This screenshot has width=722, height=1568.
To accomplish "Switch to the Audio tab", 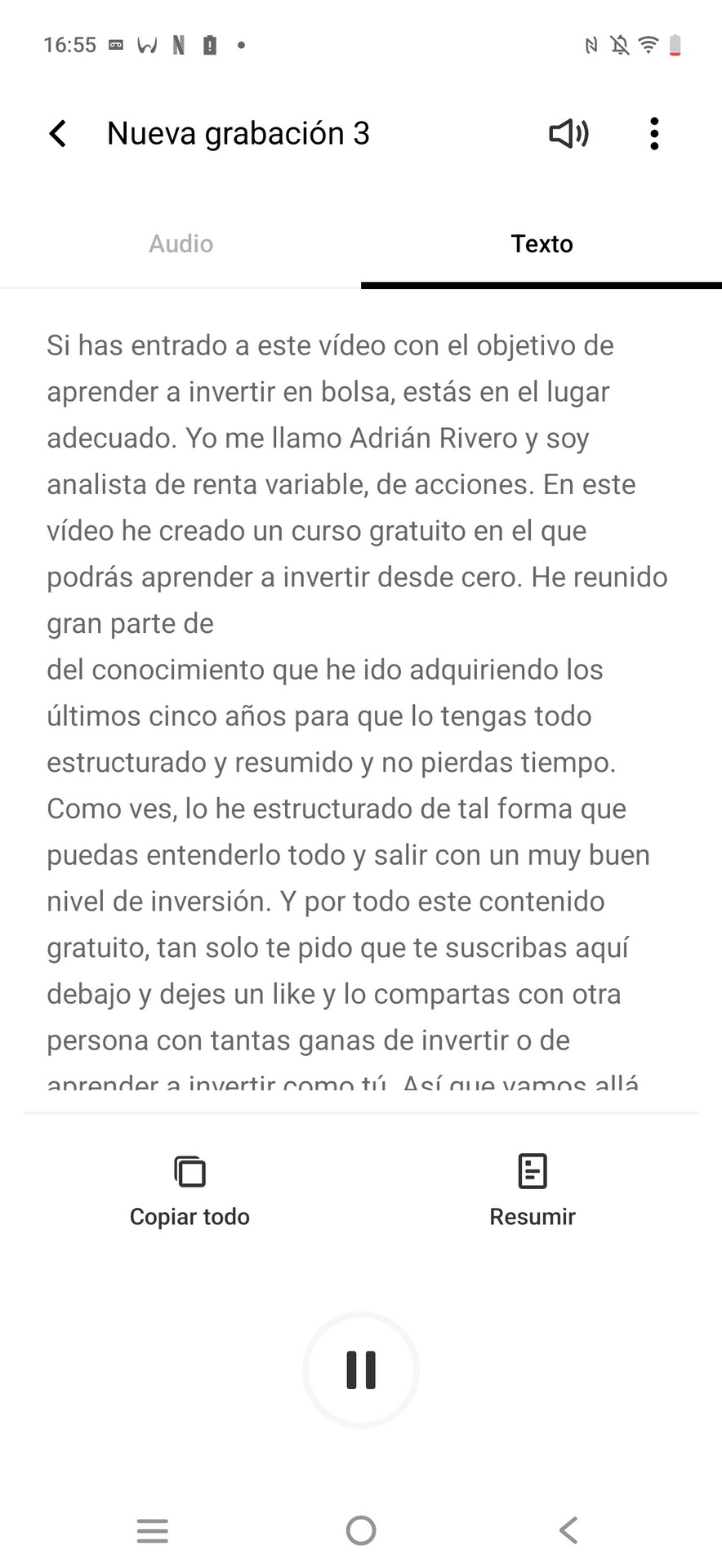I will [180, 243].
